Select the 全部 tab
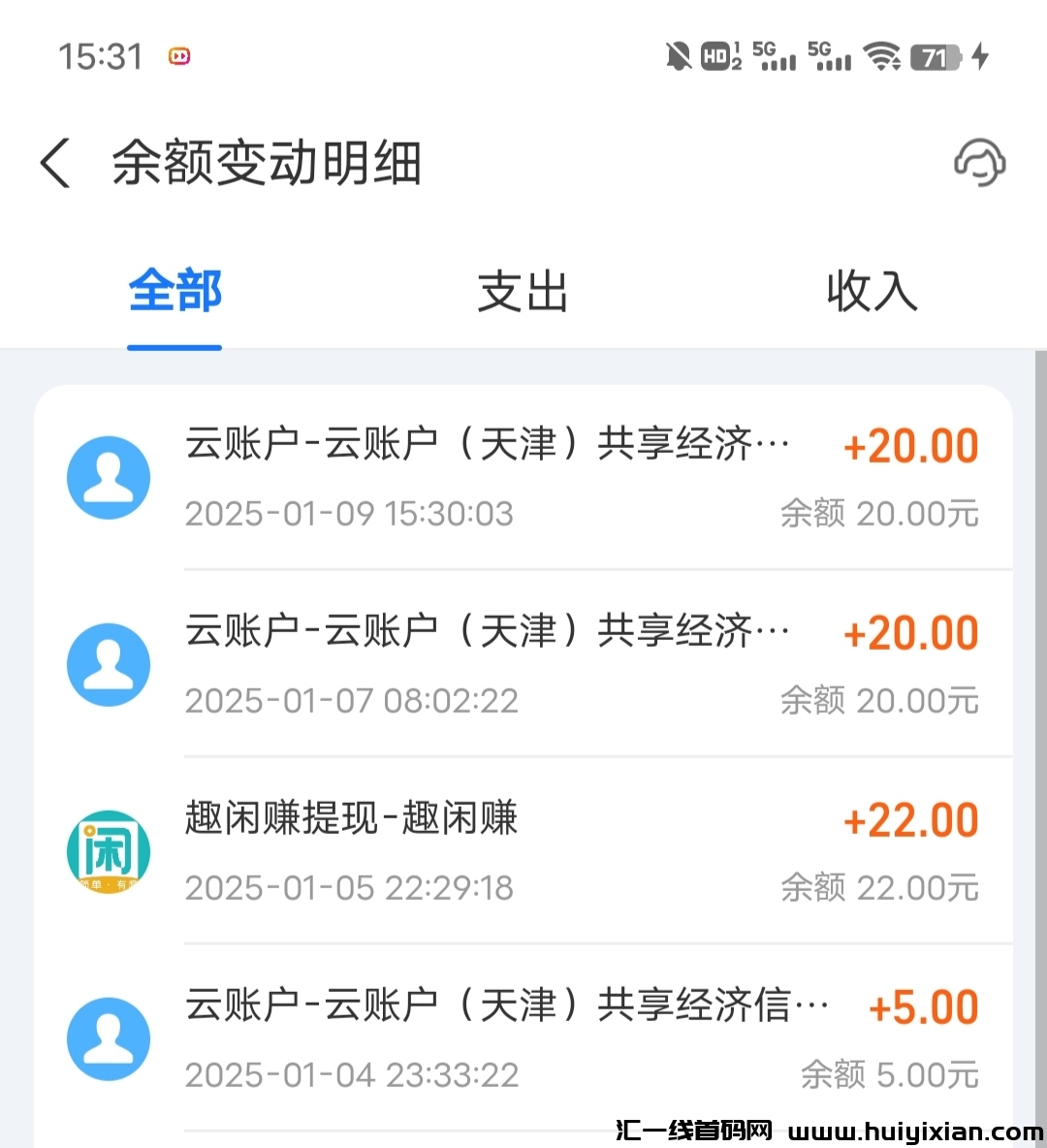This screenshot has width=1047, height=1148. pyautogui.click(x=174, y=291)
